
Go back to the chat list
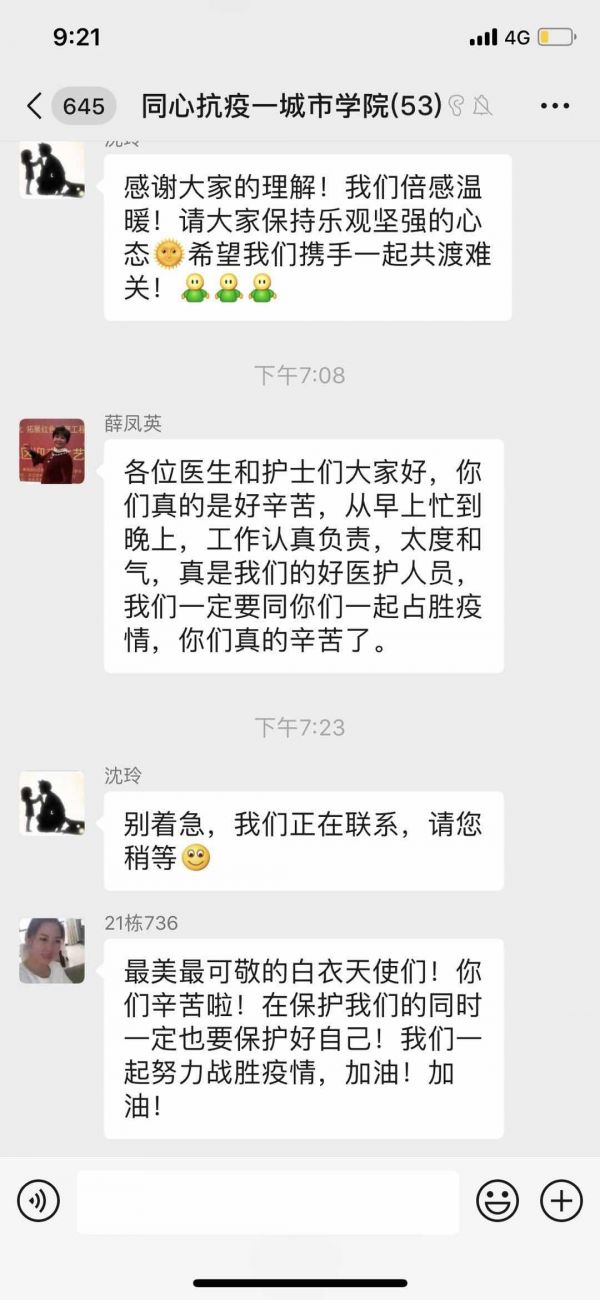coord(36,106)
